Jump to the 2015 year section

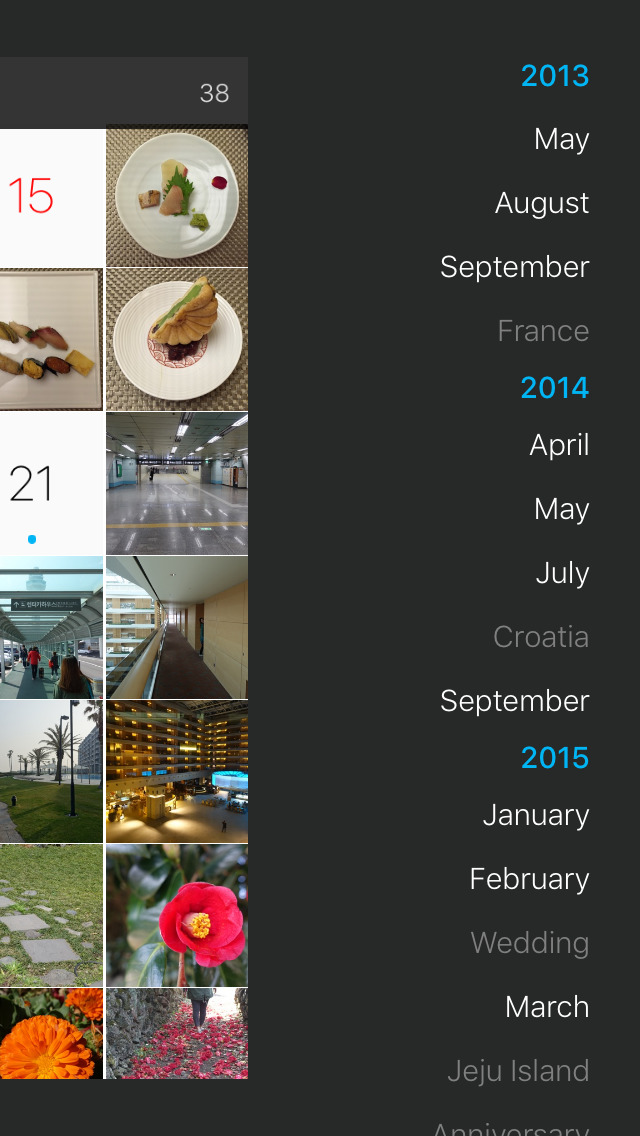click(554, 758)
